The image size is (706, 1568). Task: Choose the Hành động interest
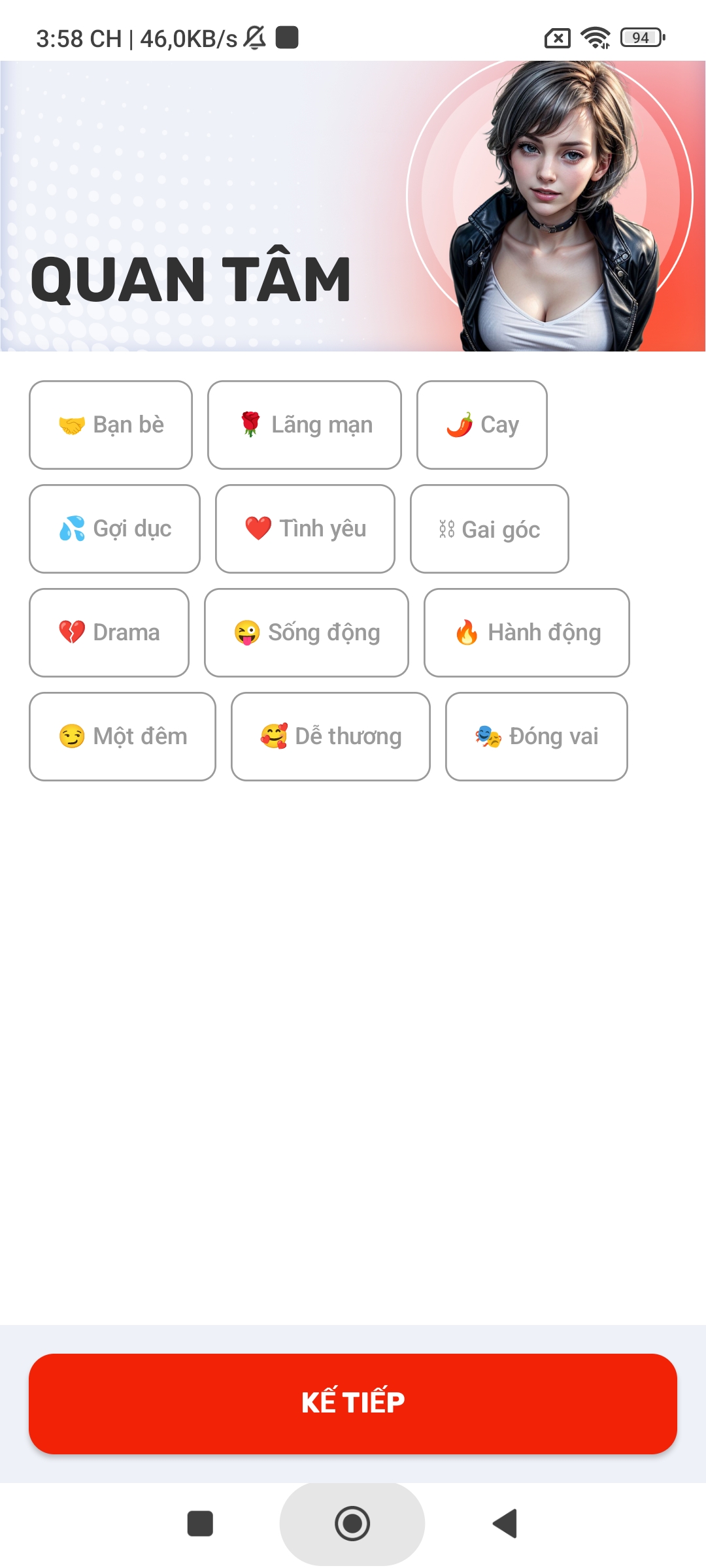point(527,632)
